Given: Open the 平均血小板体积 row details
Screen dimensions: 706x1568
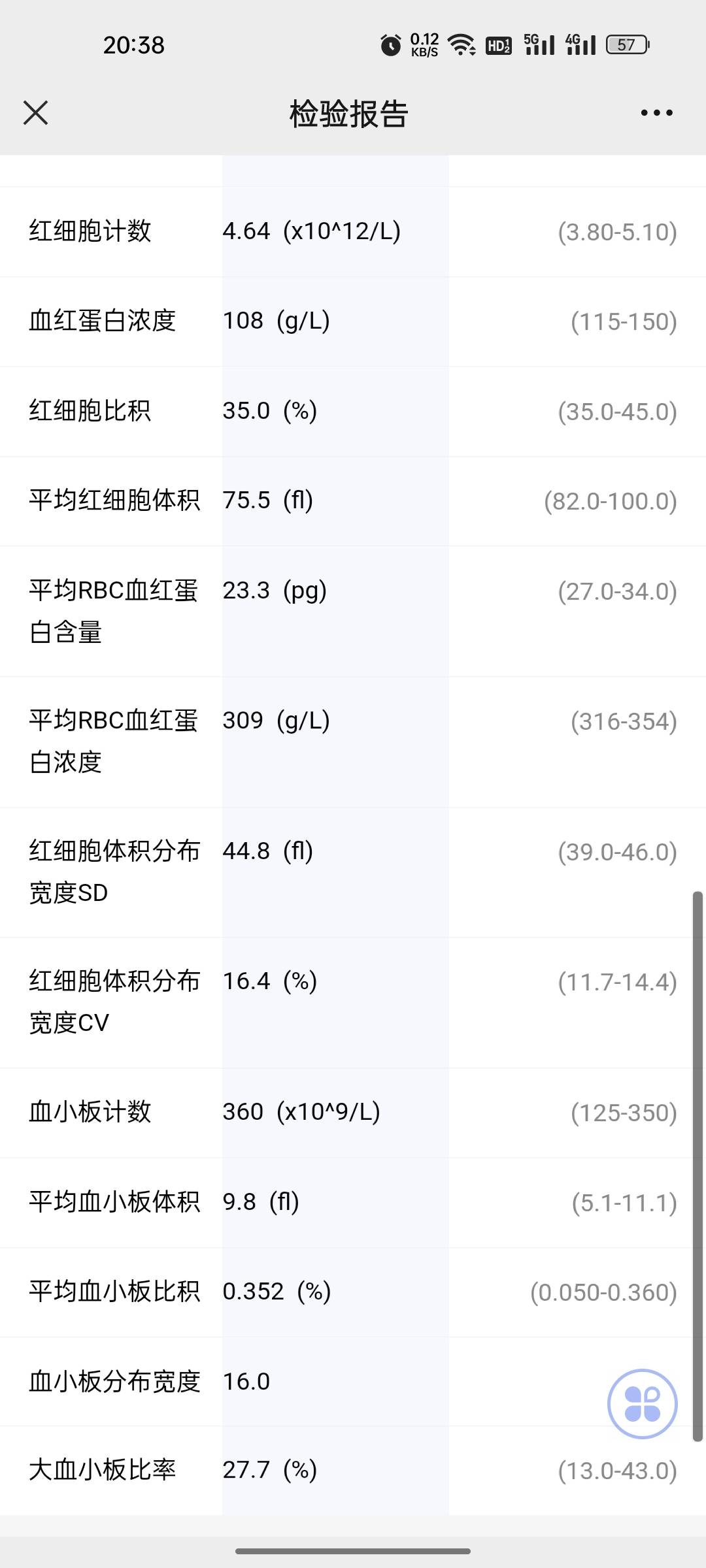Looking at the screenshot, I should tap(353, 1202).
